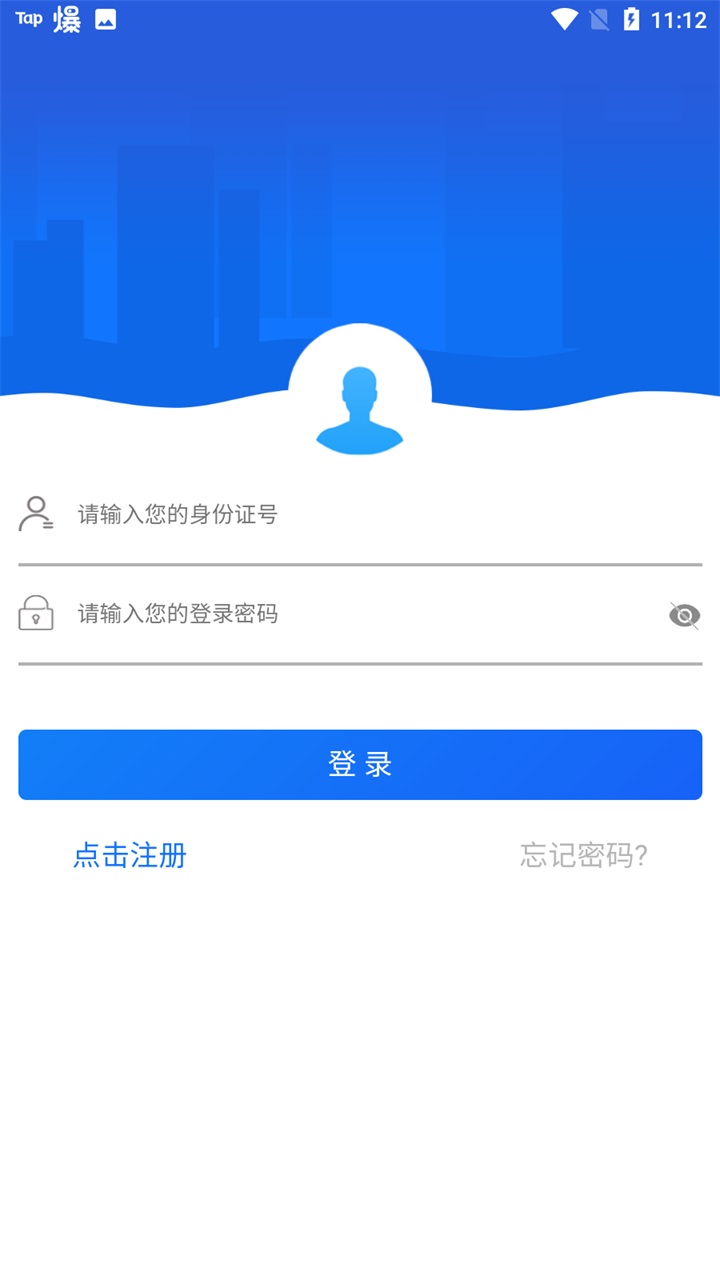Focus the 请输入您的身份证号 ID input field
The width and height of the screenshot is (720, 1280).
(300, 514)
